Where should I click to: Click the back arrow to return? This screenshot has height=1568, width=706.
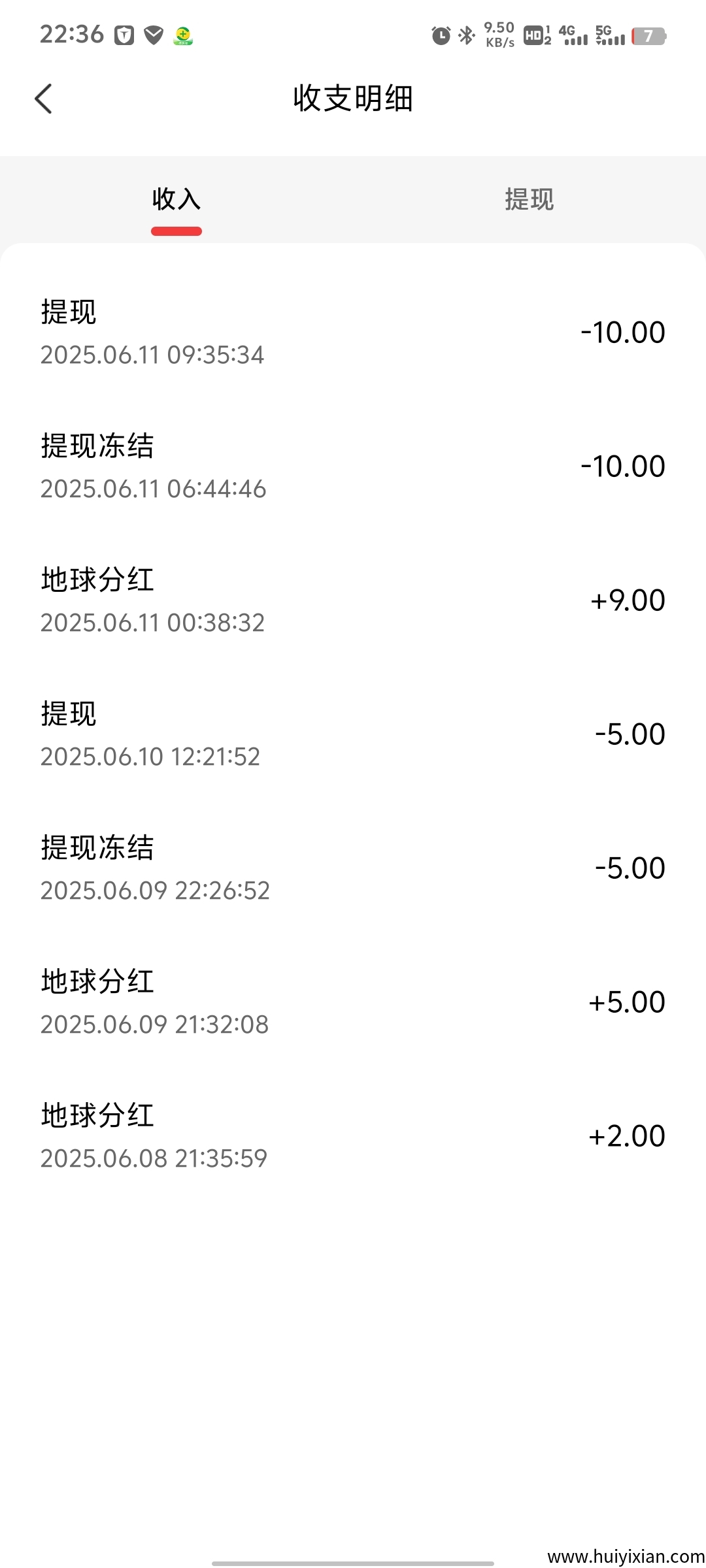pos(43,99)
